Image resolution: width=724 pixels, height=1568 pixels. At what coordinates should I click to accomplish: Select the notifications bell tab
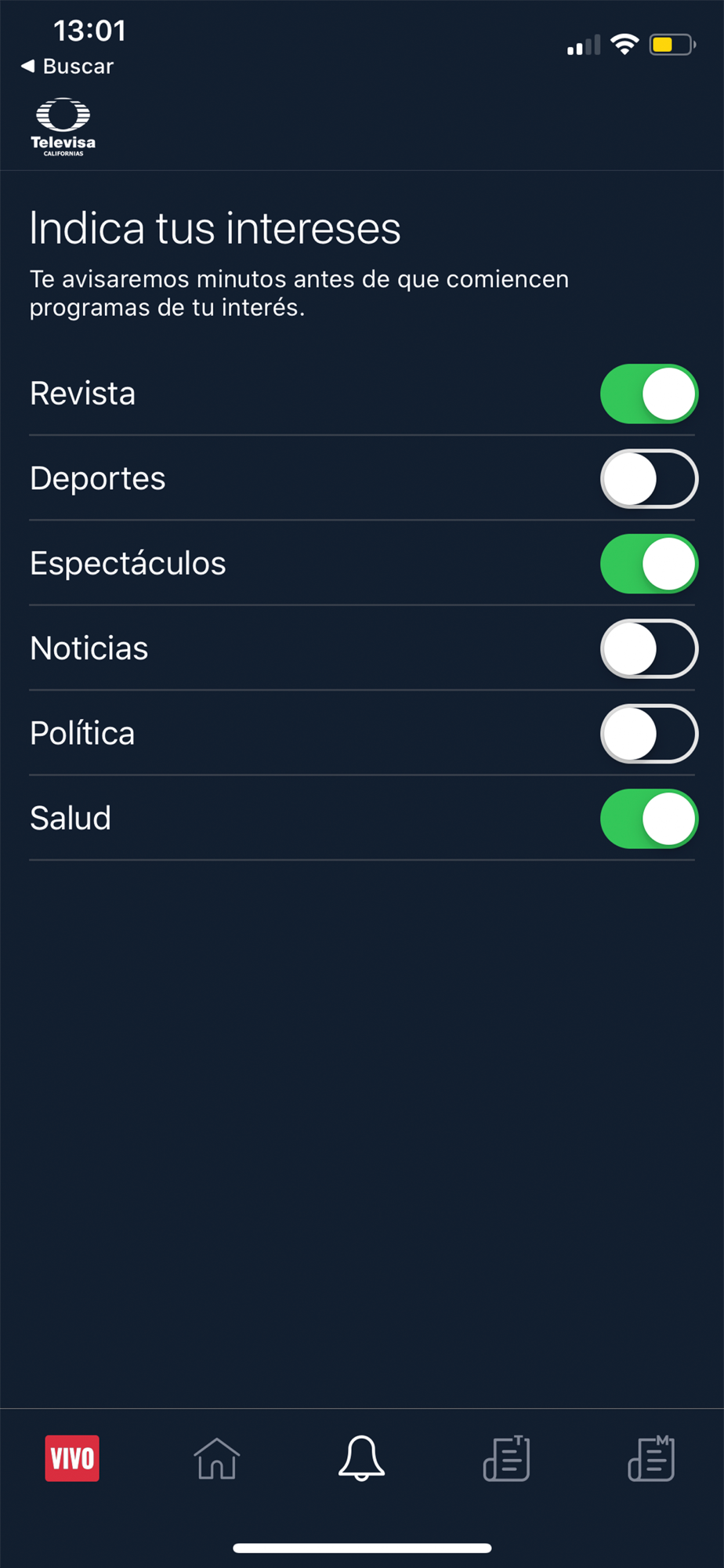coord(361,1458)
